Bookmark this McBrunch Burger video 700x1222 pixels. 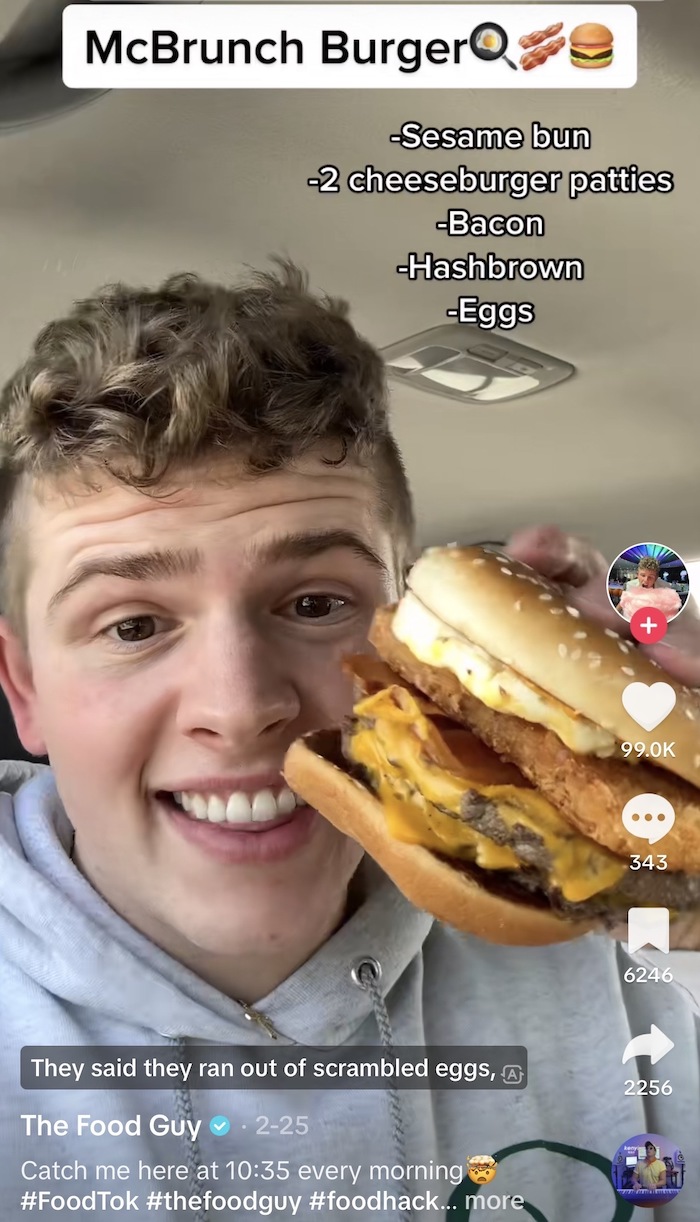tap(648, 931)
